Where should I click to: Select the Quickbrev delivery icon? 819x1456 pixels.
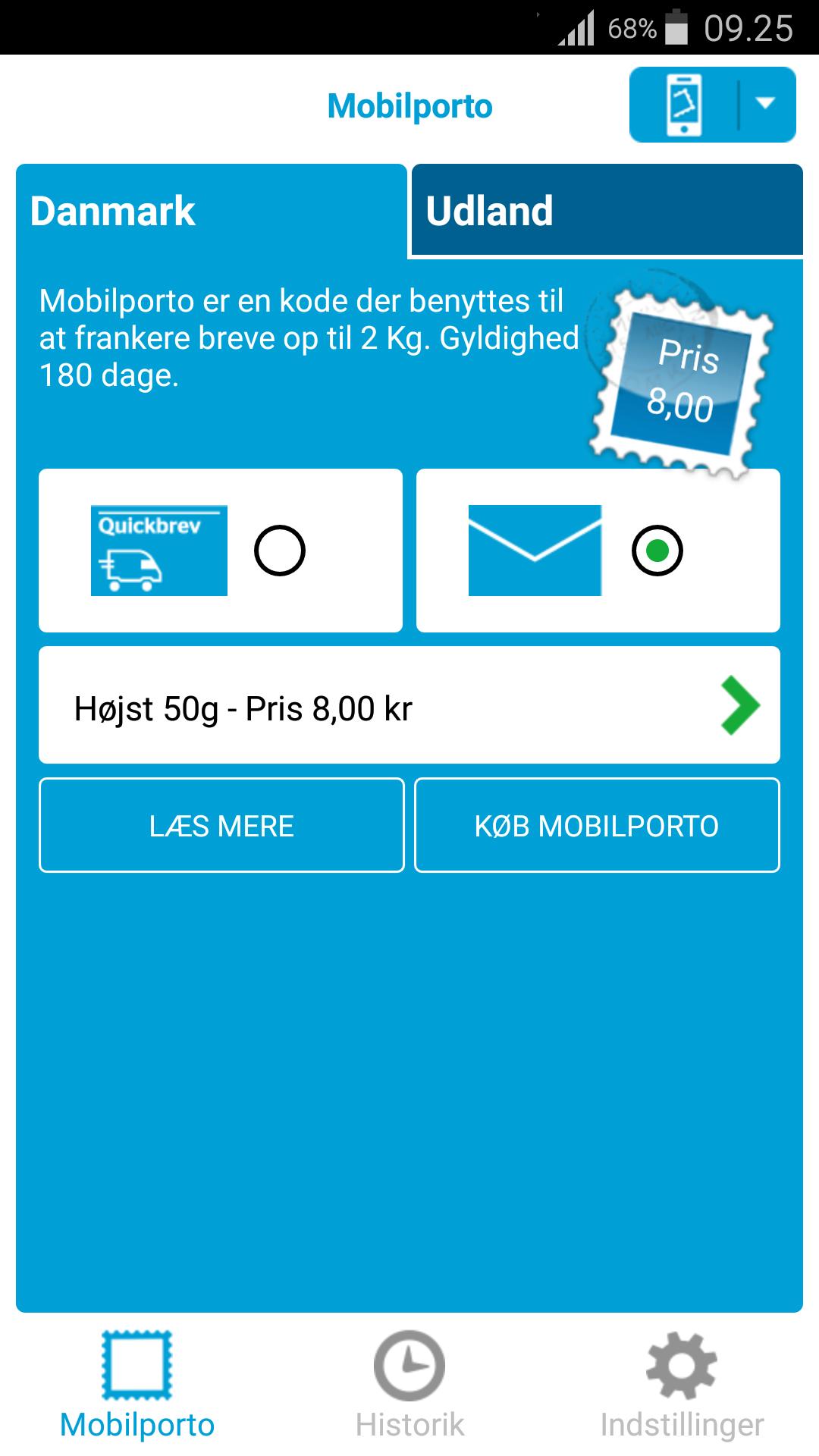[x=159, y=550]
